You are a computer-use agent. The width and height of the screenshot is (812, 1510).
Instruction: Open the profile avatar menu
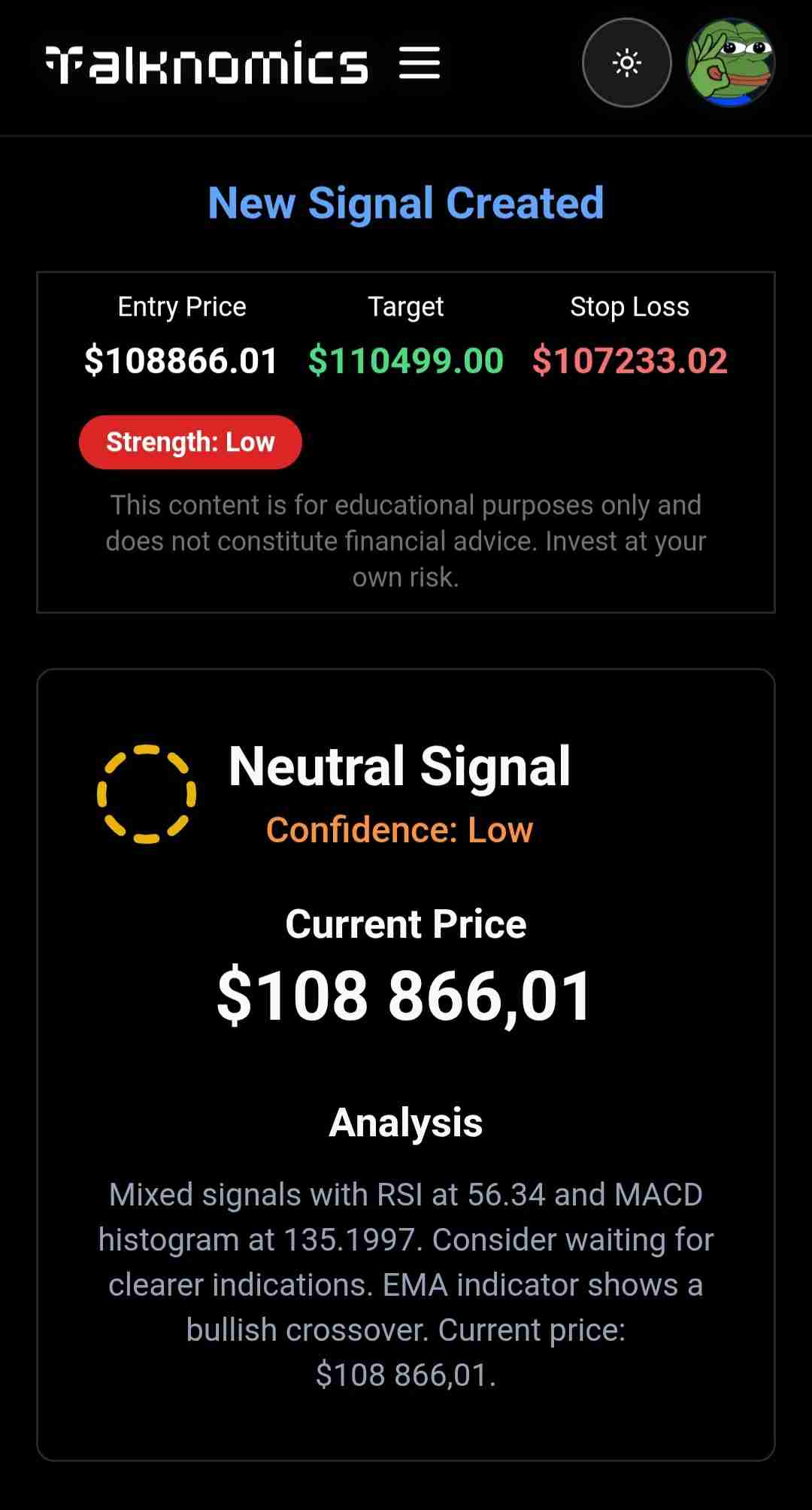tap(730, 63)
